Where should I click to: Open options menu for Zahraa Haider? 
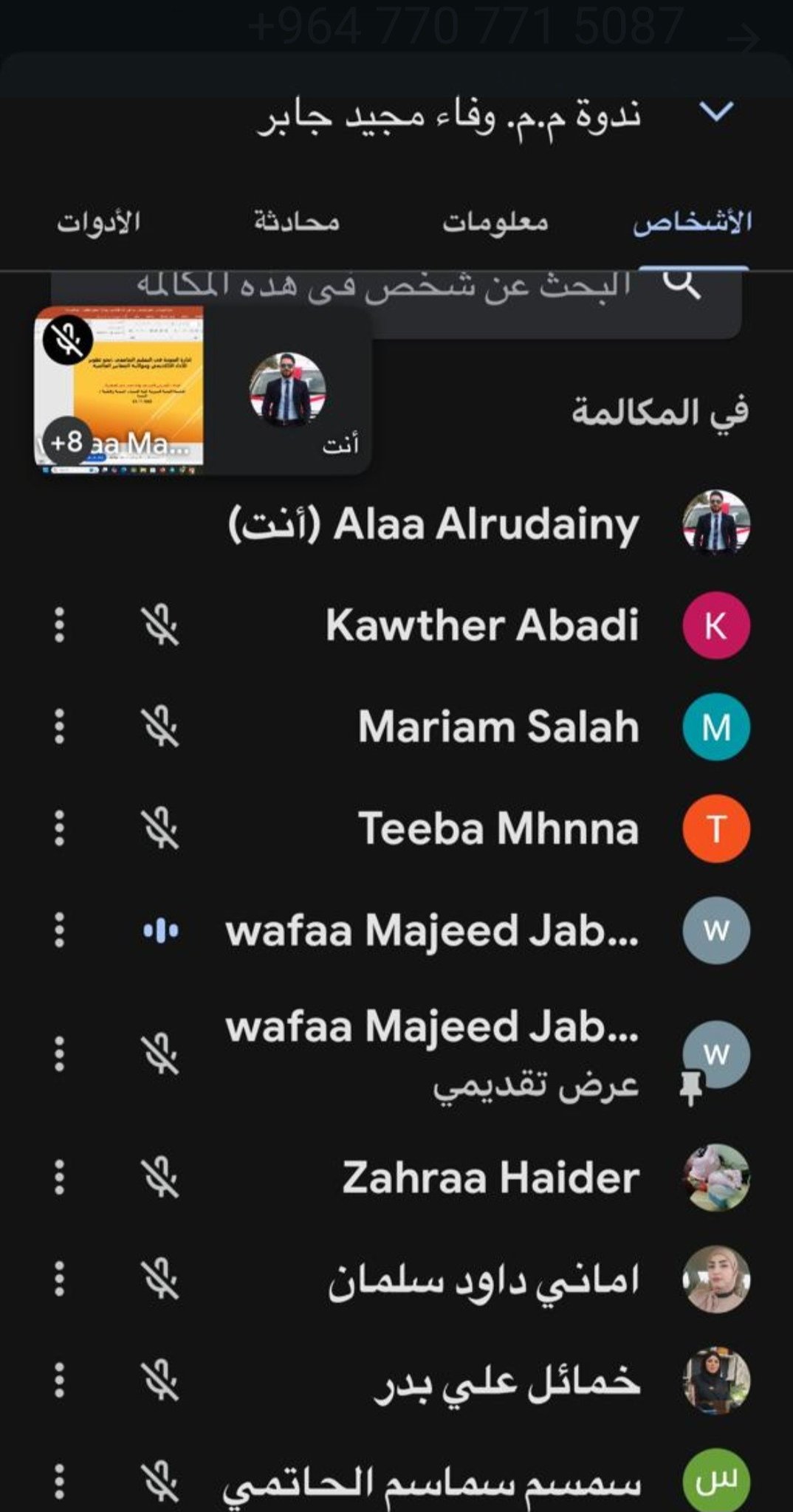[x=60, y=1178]
